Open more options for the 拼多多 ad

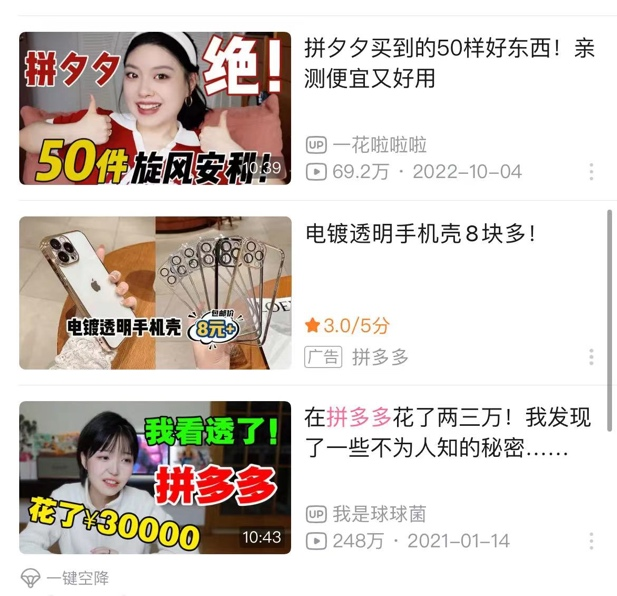point(591,357)
